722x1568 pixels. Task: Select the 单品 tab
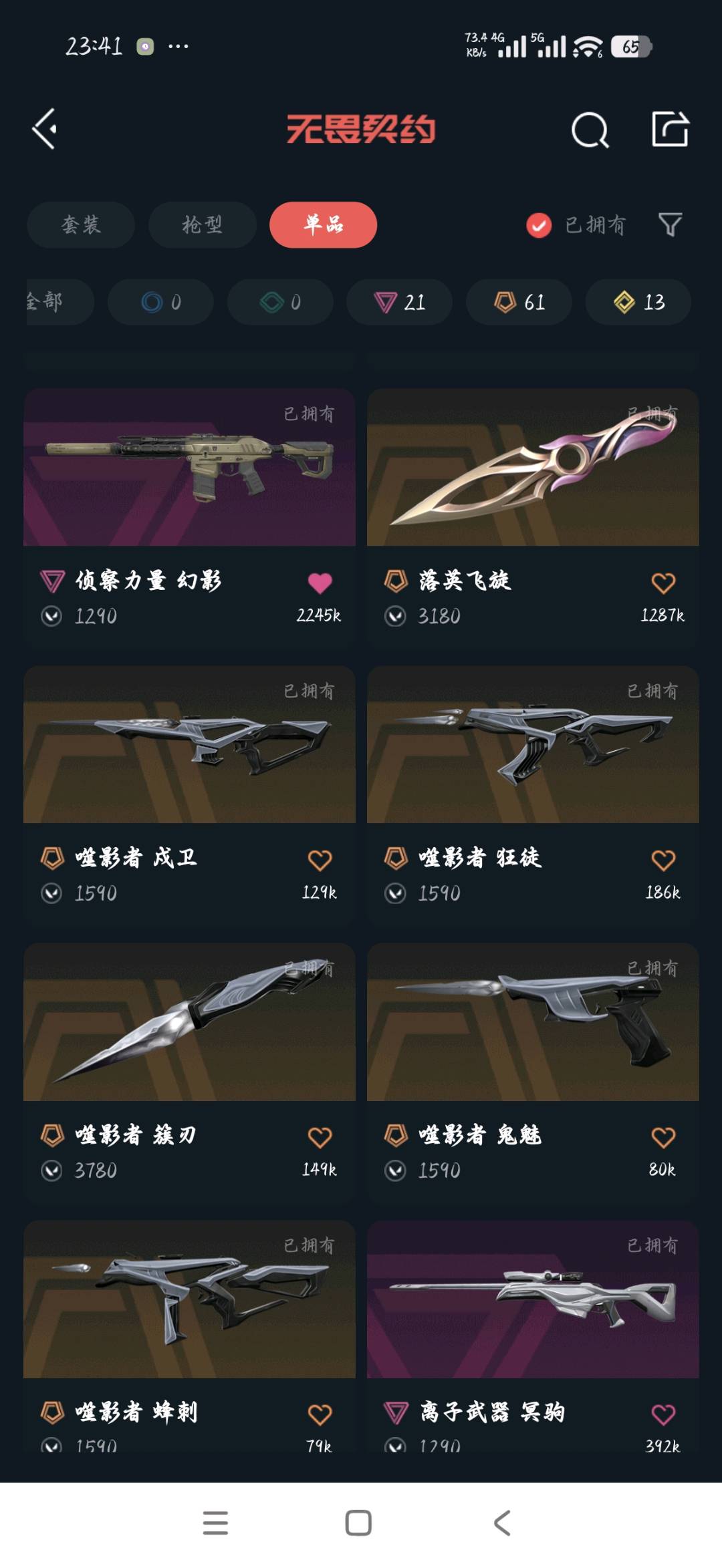323,224
